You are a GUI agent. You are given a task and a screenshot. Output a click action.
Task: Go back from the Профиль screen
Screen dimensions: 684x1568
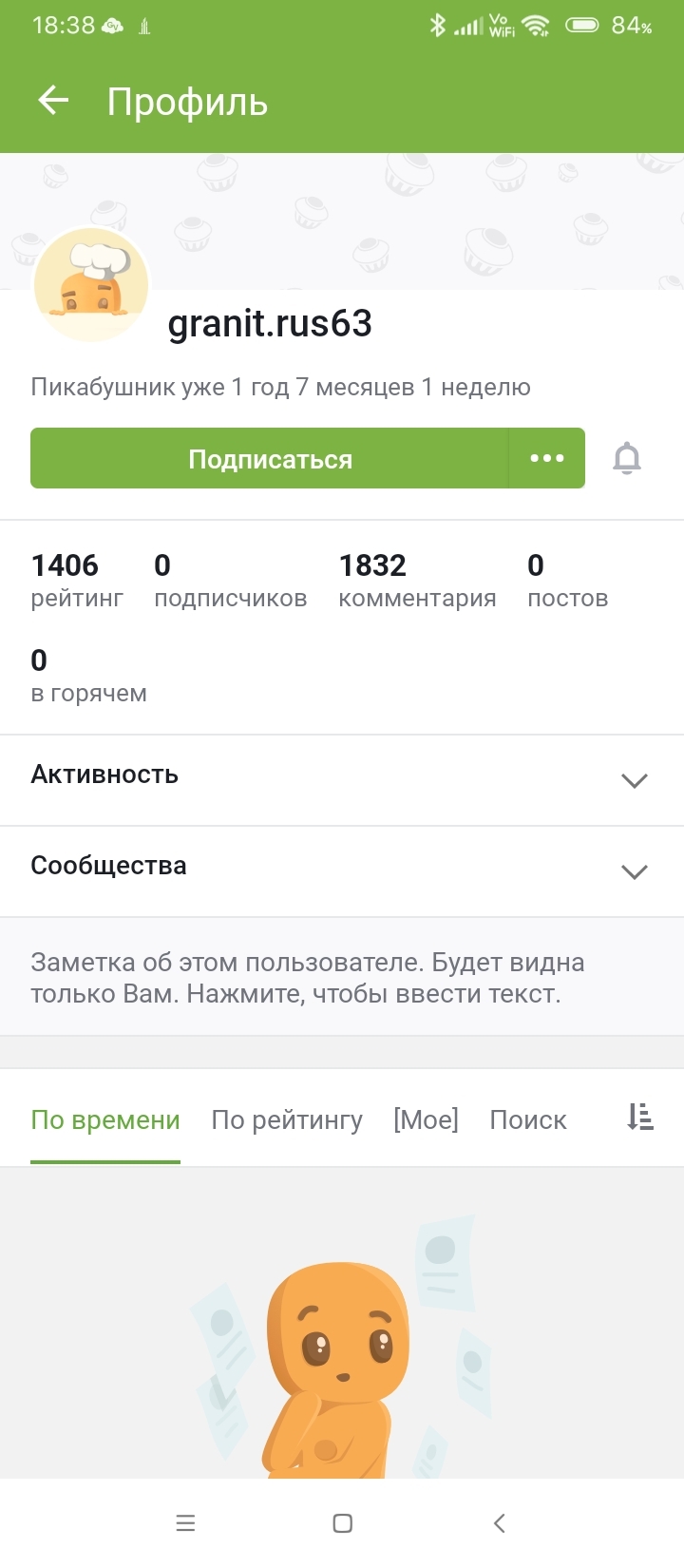click(x=54, y=101)
